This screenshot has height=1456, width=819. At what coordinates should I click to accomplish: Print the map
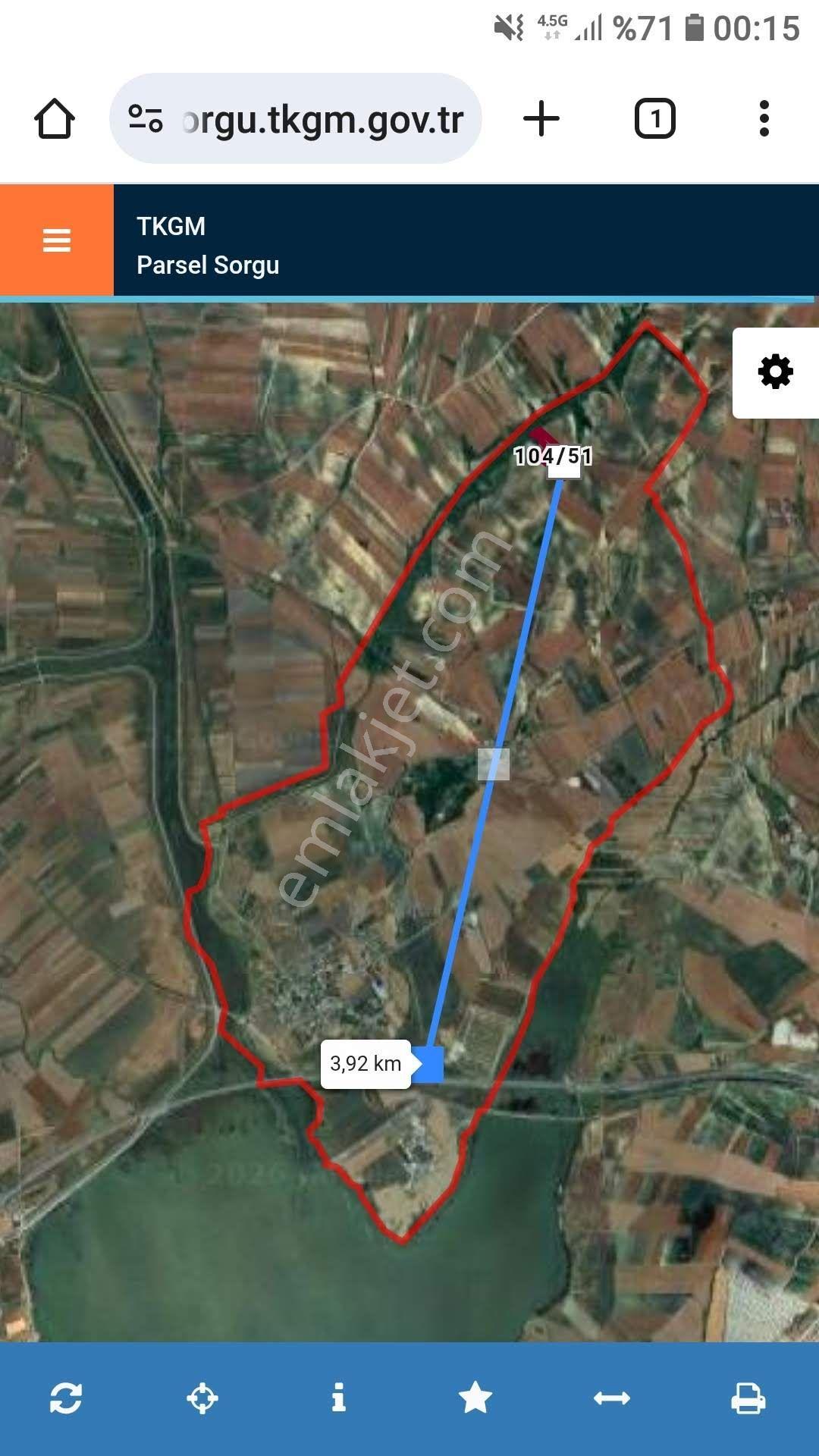pos(748,1398)
